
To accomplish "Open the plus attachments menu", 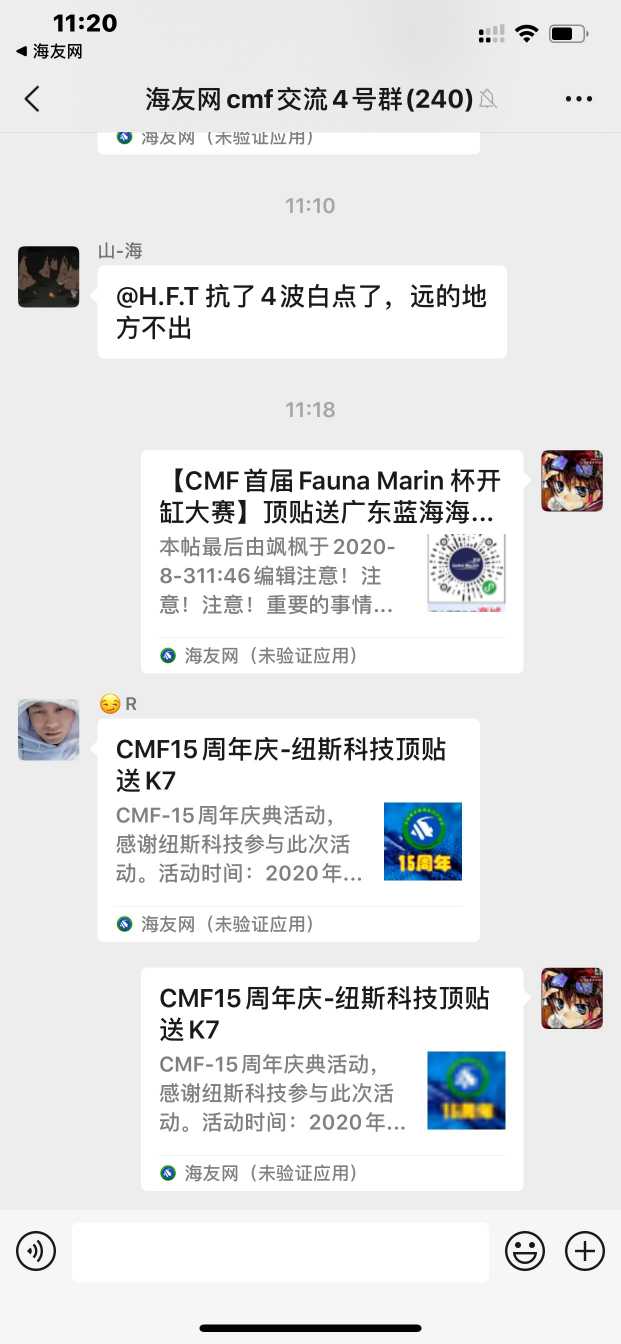I will pyautogui.click(x=585, y=1251).
